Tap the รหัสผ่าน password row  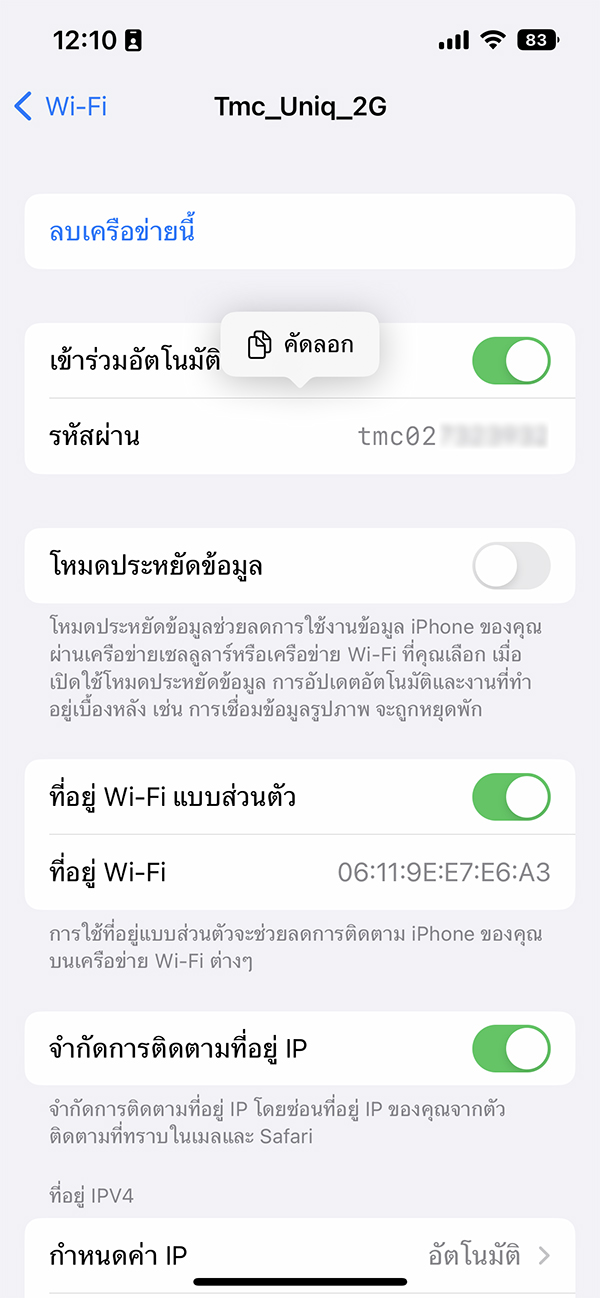click(300, 436)
